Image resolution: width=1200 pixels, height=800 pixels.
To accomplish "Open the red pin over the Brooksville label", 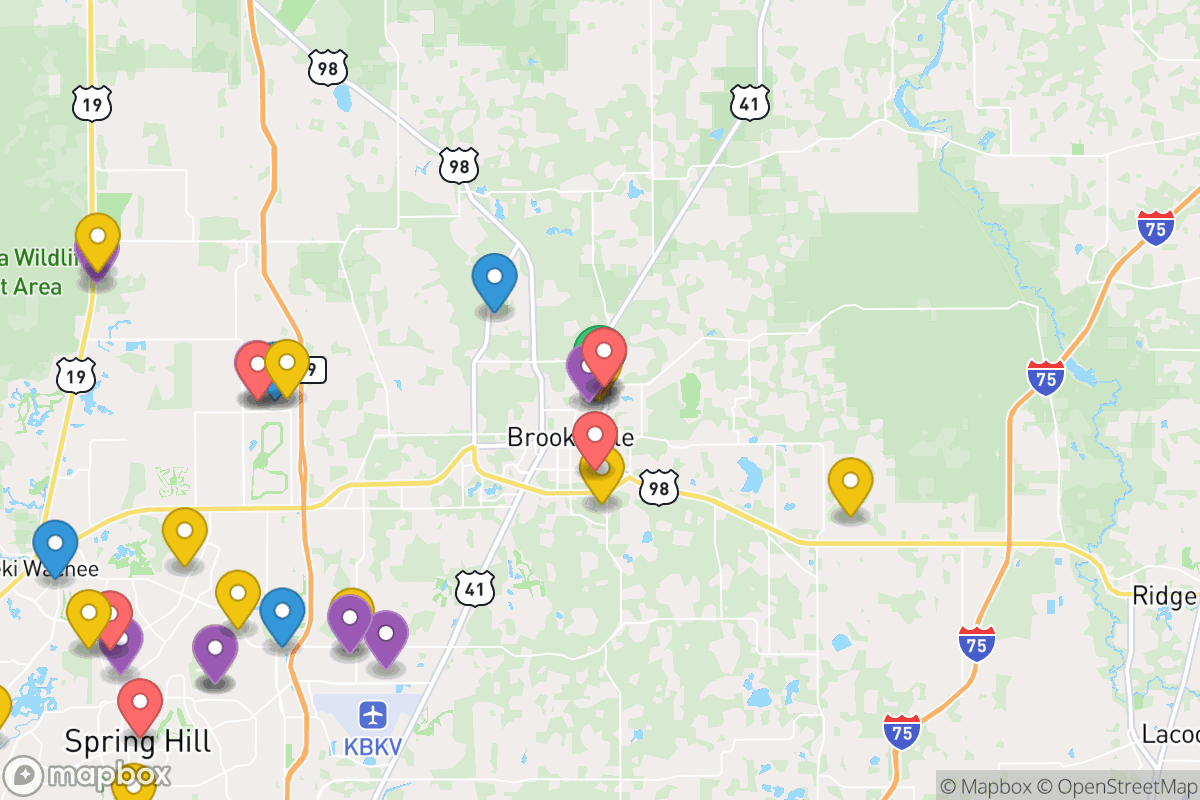I will [596, 437].
